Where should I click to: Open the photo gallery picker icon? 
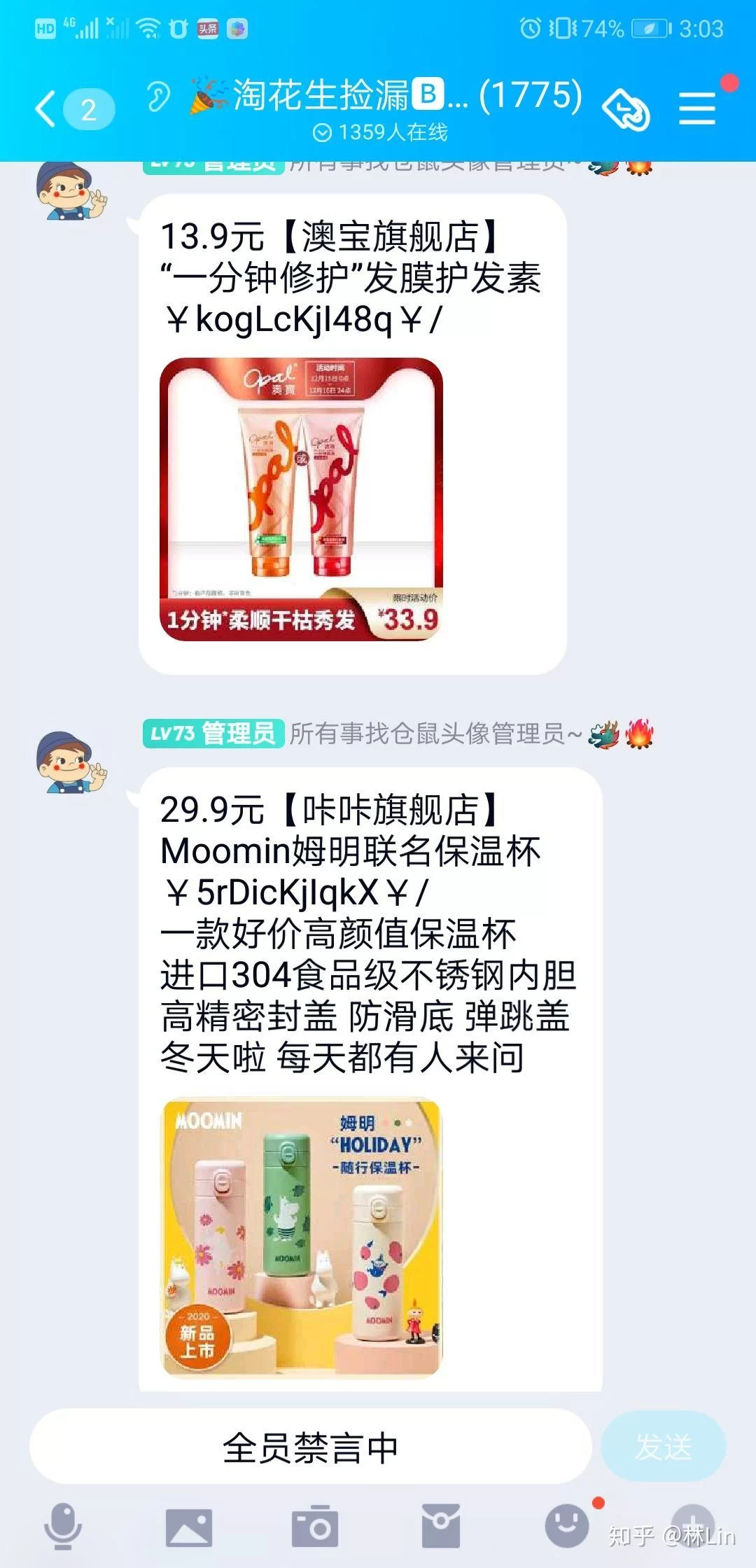coord(188,1526)
